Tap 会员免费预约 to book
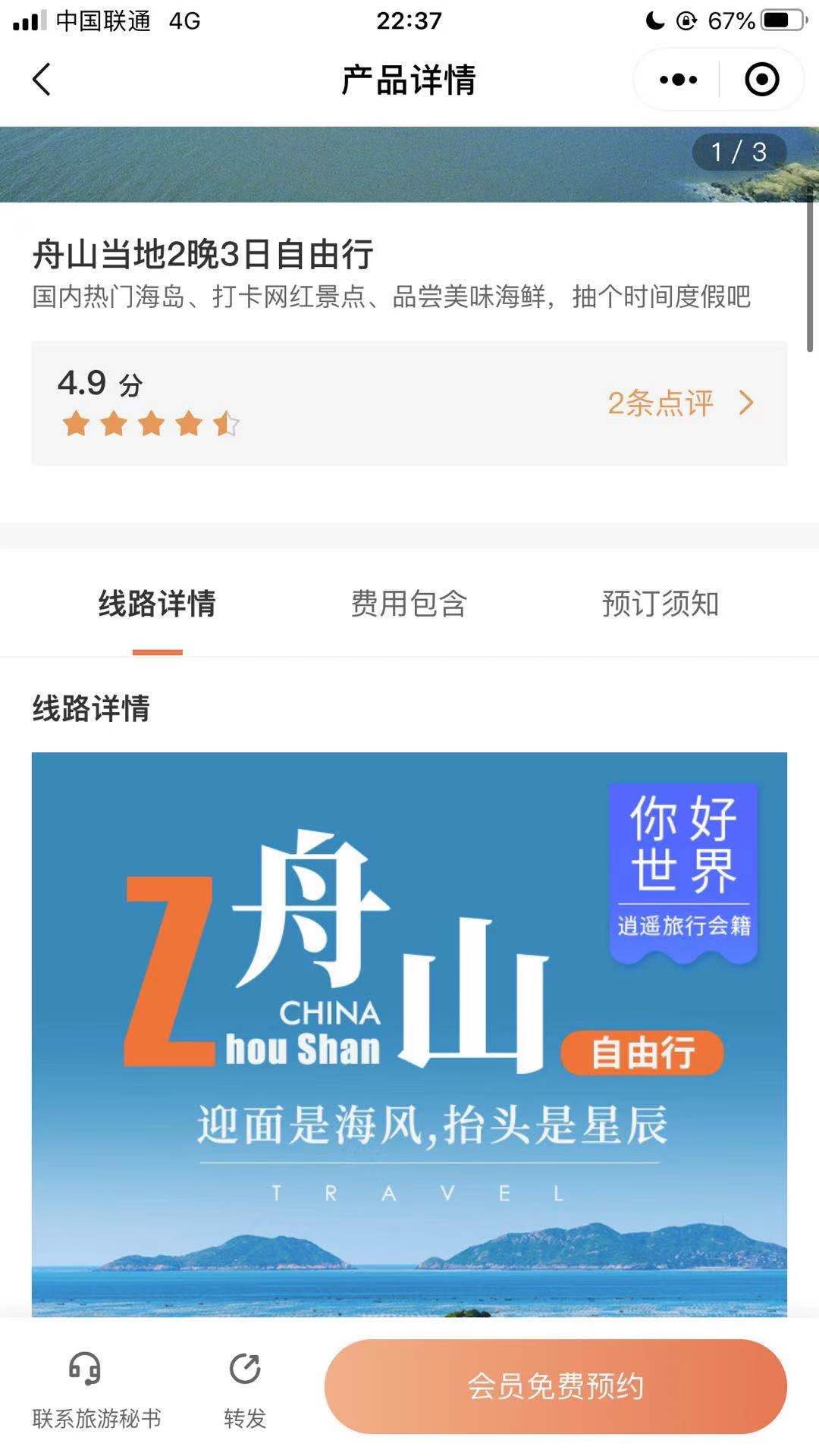Image resolution: width=819 pixels, height=1456 pixels. (x=555, y=1386)
